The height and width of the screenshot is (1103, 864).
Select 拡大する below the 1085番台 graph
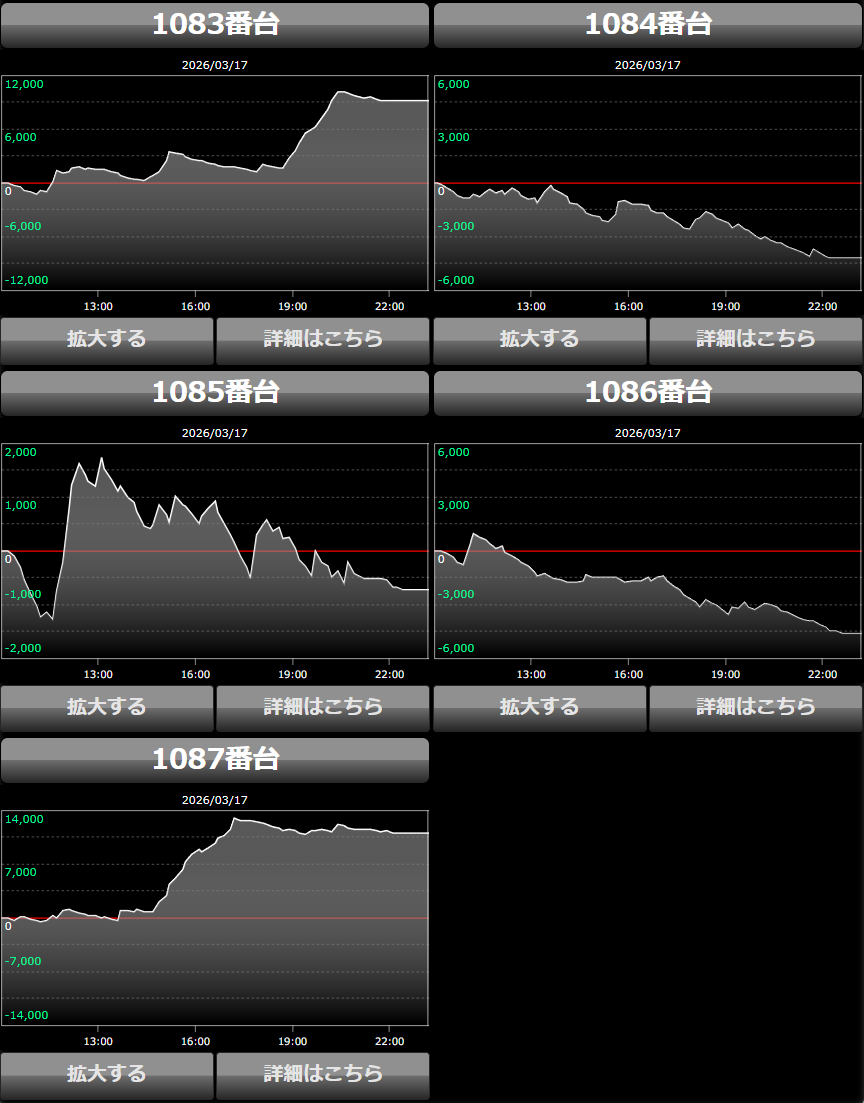[x=107, y=708]
